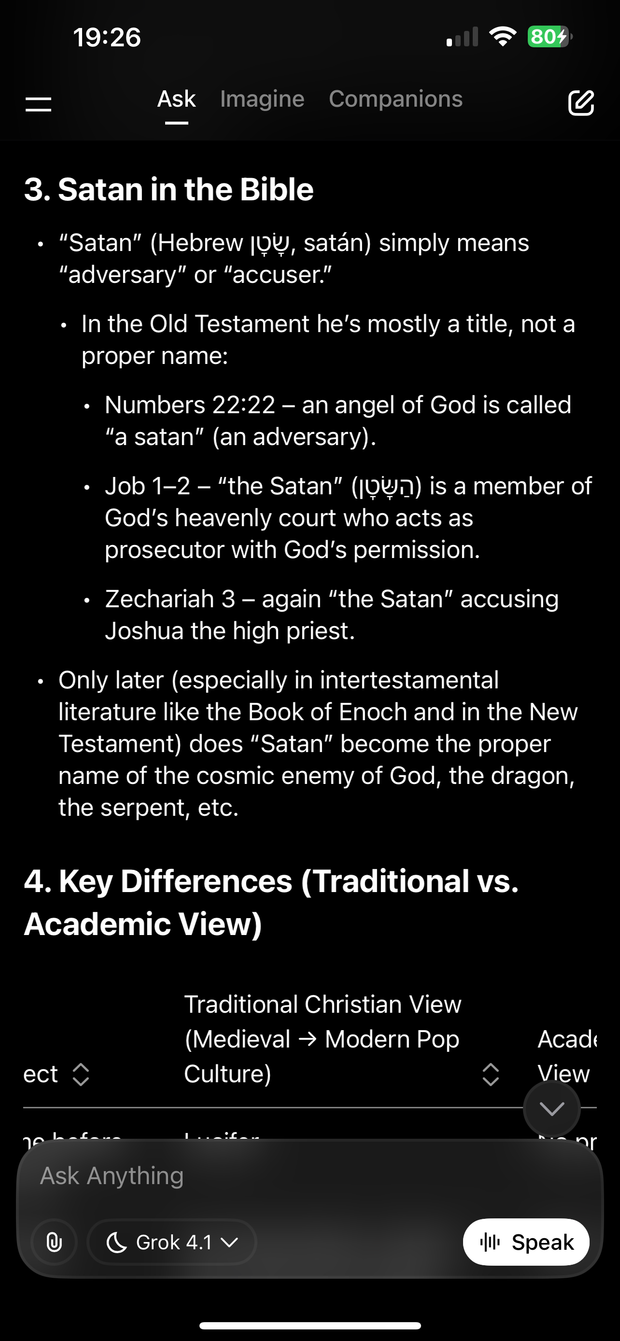
Task: Start a new chat with compose icon
Action: tap(581, 102)
